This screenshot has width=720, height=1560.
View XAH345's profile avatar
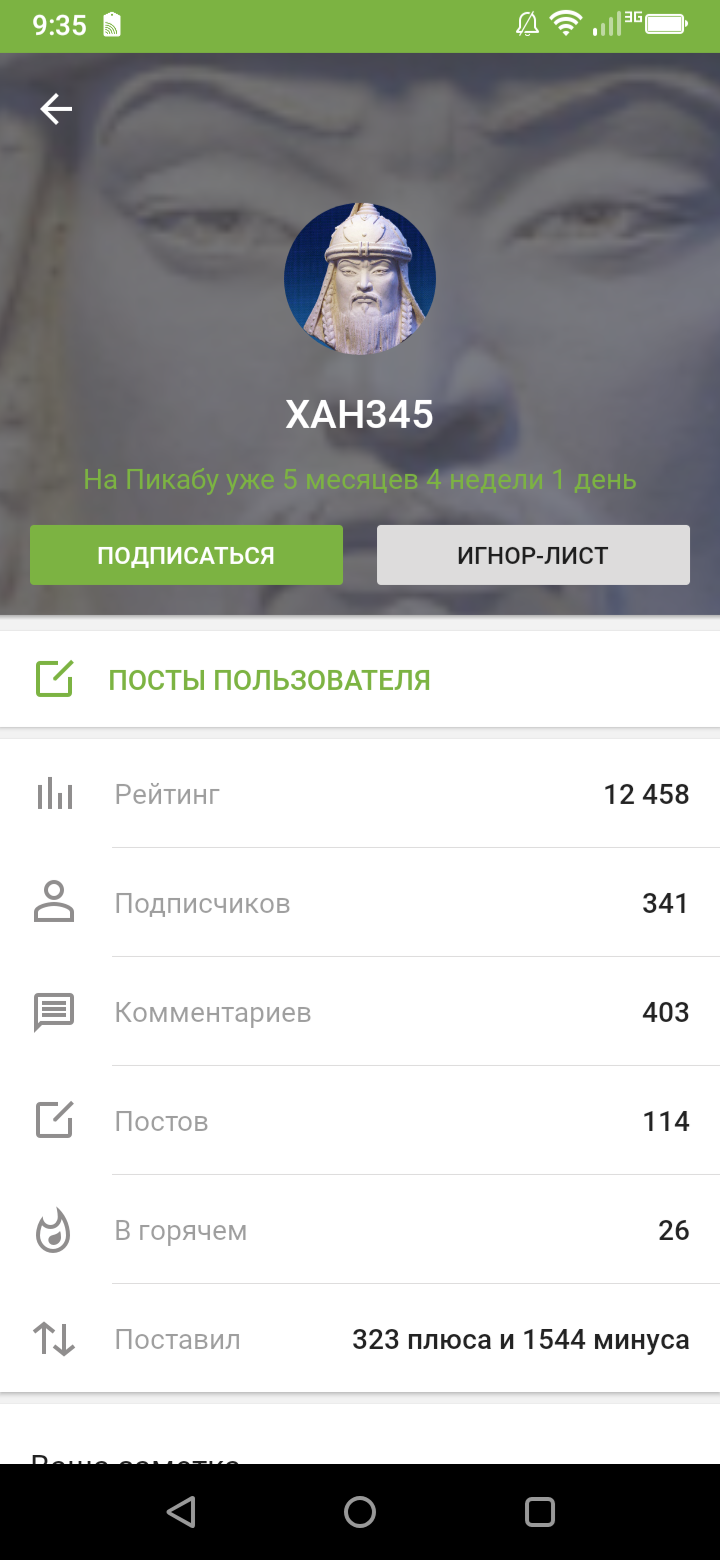tap(360, 279)
